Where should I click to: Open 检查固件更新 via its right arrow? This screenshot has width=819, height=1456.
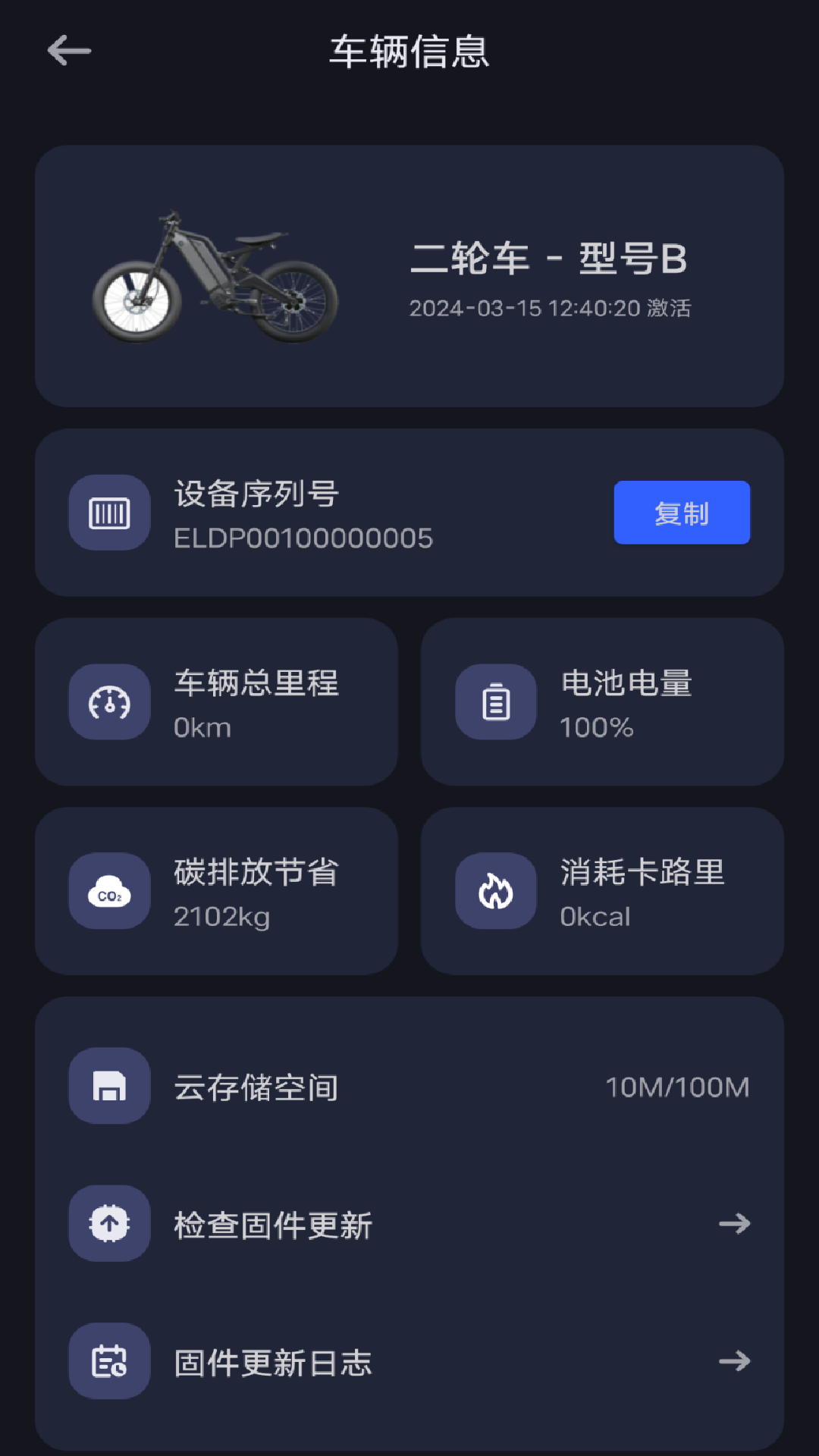[734, 1223]
